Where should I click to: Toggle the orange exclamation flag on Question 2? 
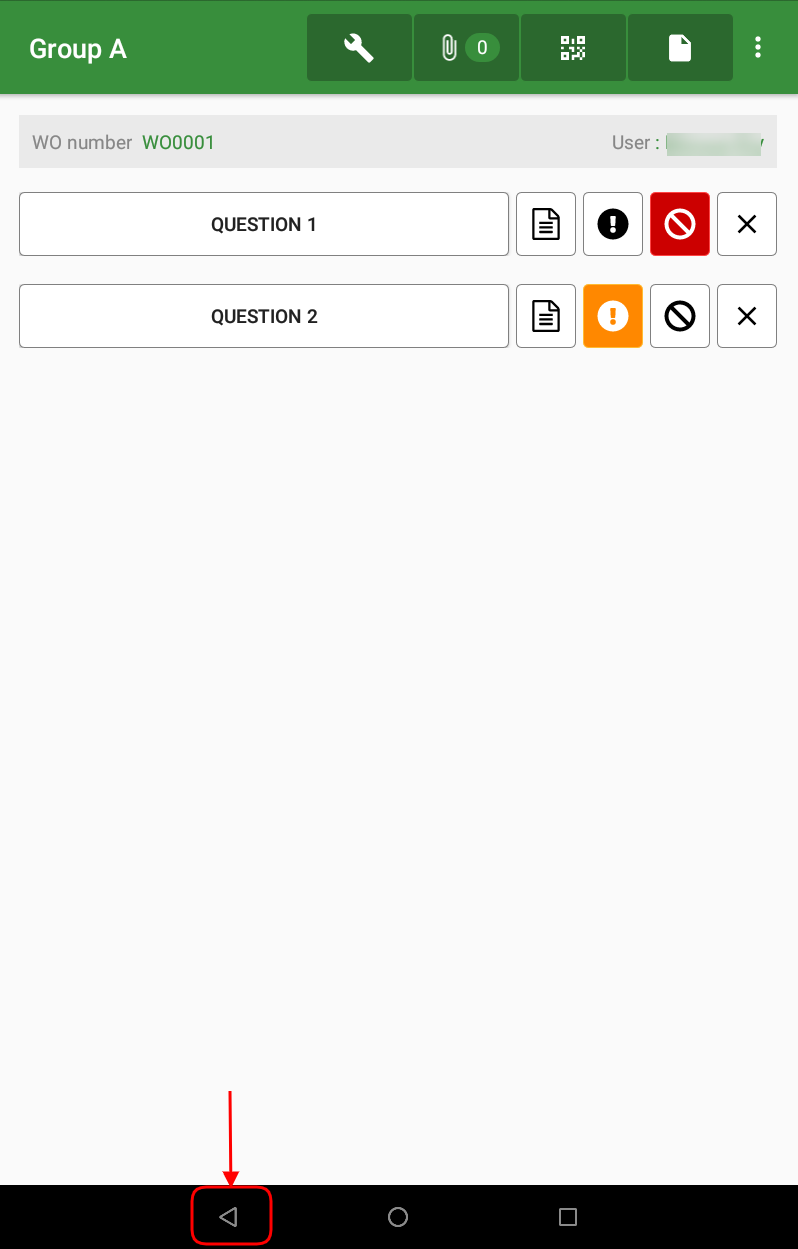pos(613,316)
